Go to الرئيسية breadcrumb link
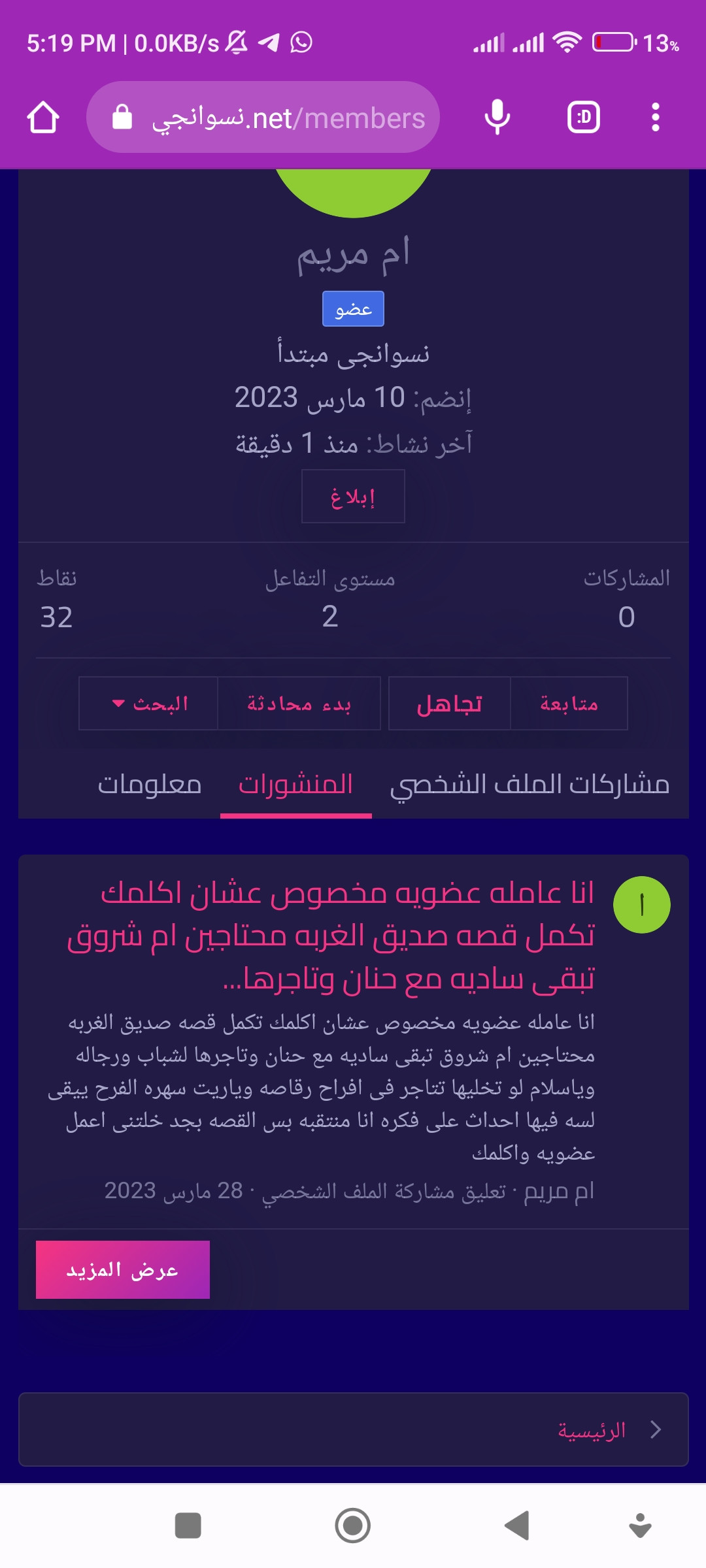The height and width of the screenshot is (1568, 706). [x=592, y=1430]
